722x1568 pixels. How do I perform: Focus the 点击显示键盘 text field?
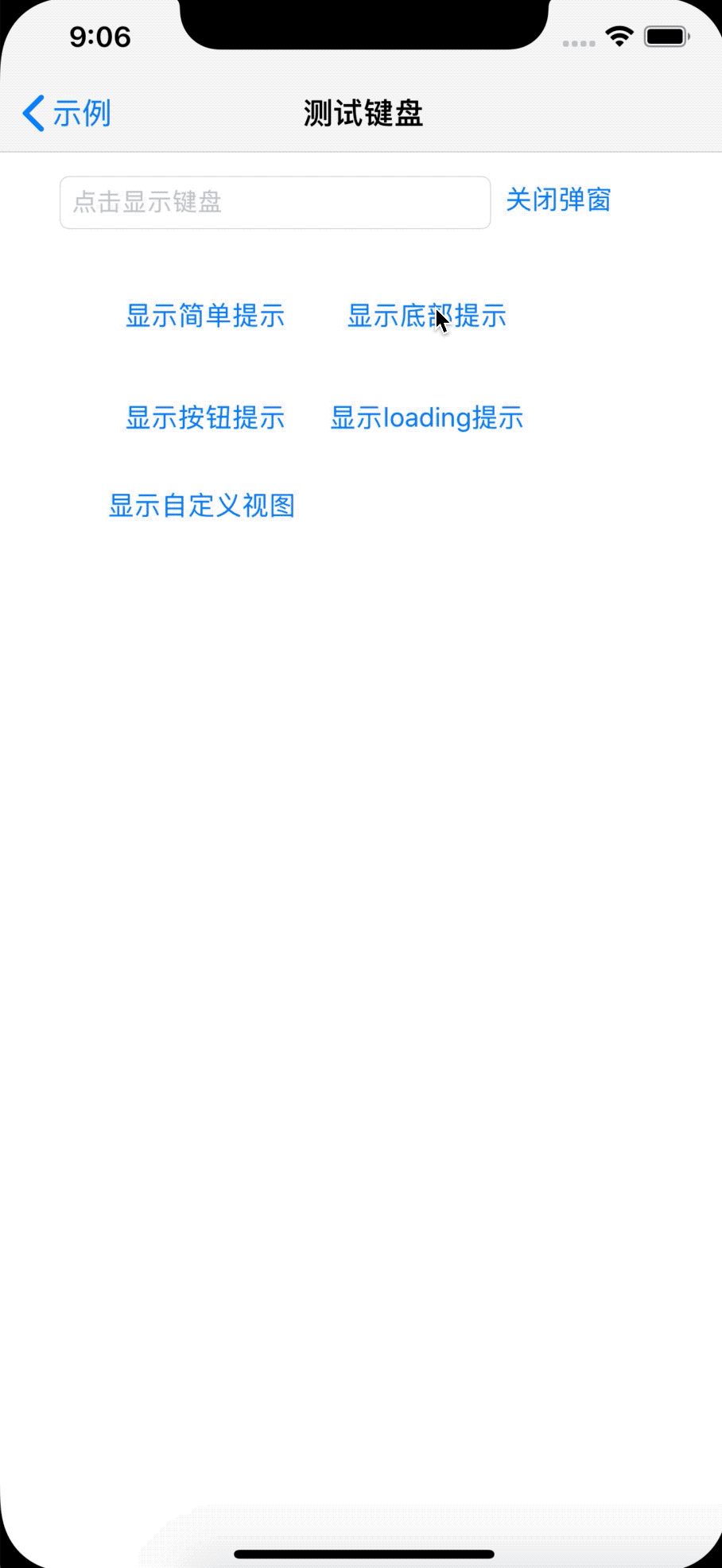pyautogui.click(x=274, y=203)
